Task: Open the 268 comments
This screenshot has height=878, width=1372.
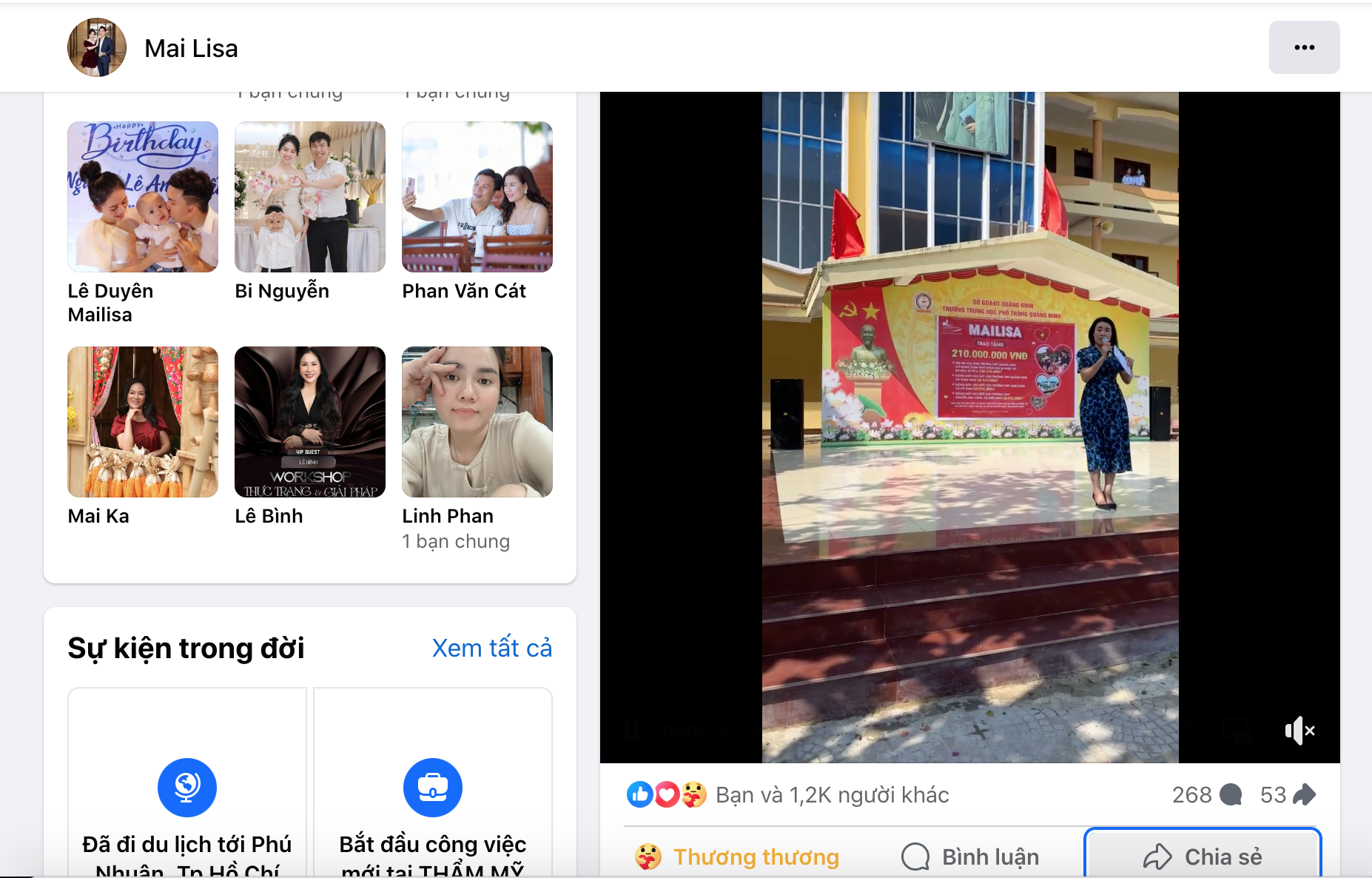Action: pyautogui.click(x=1207, y=795)
